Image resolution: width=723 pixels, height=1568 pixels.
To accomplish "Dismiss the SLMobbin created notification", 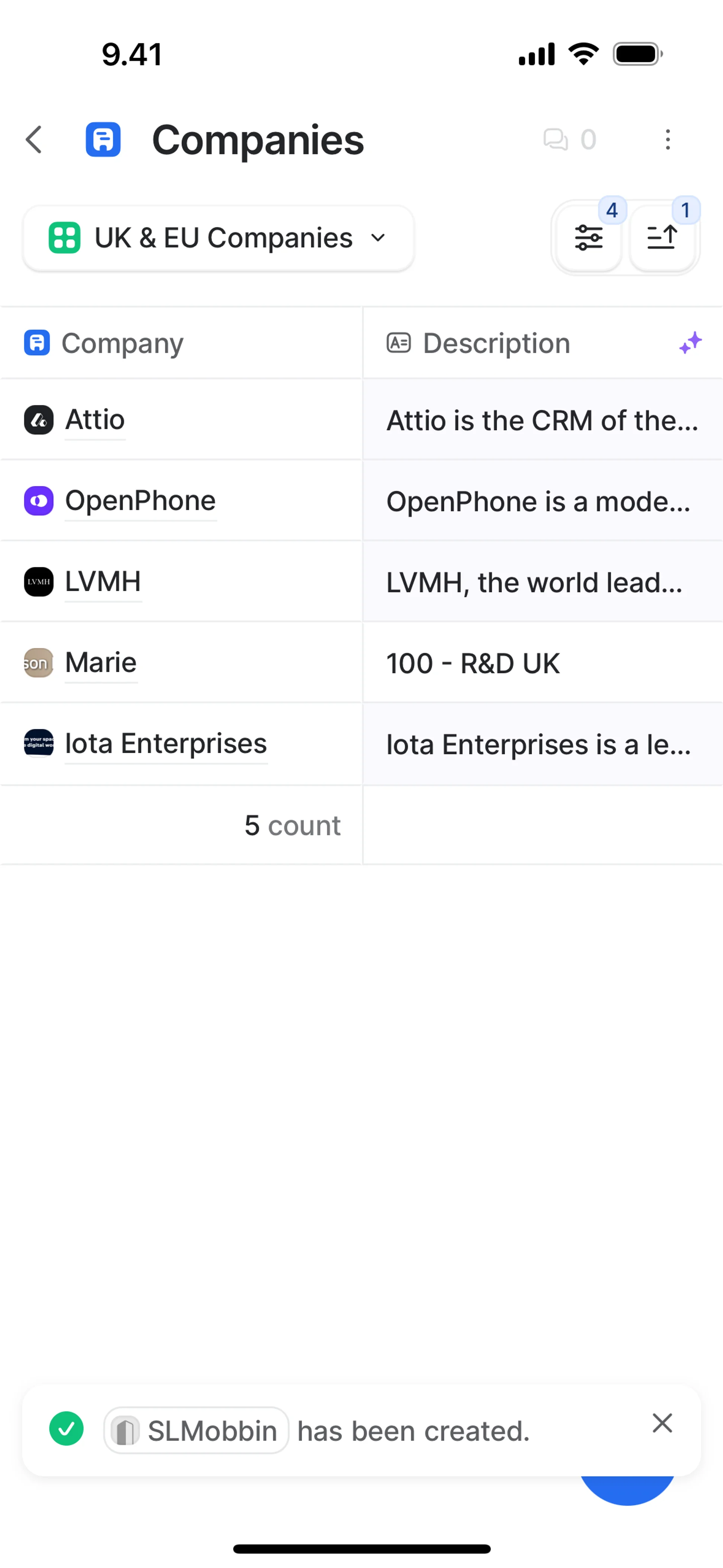I will (662, 1423).
